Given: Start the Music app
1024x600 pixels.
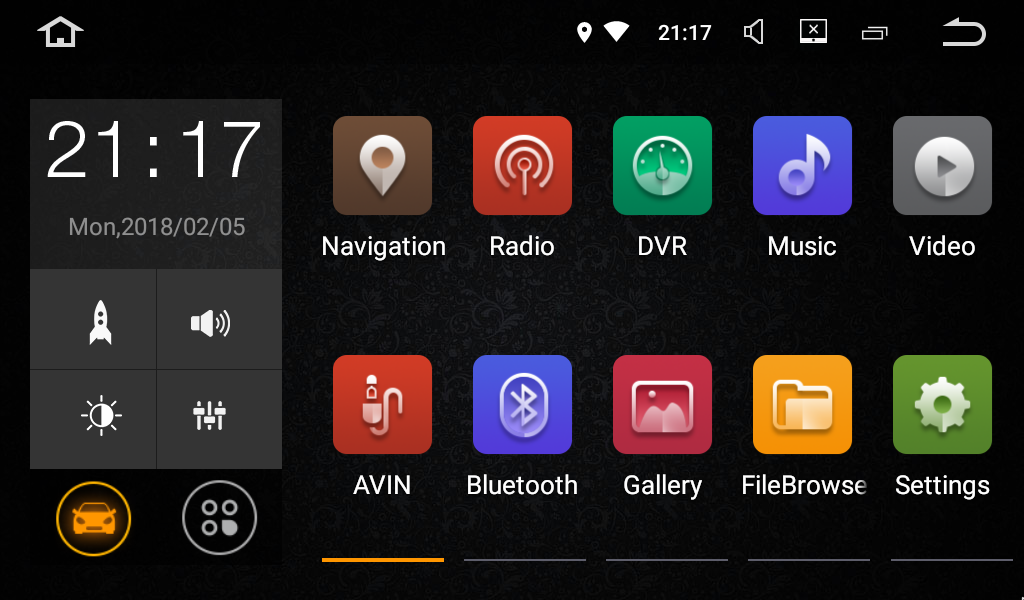Looking at the screenshot, I should 802,166.
